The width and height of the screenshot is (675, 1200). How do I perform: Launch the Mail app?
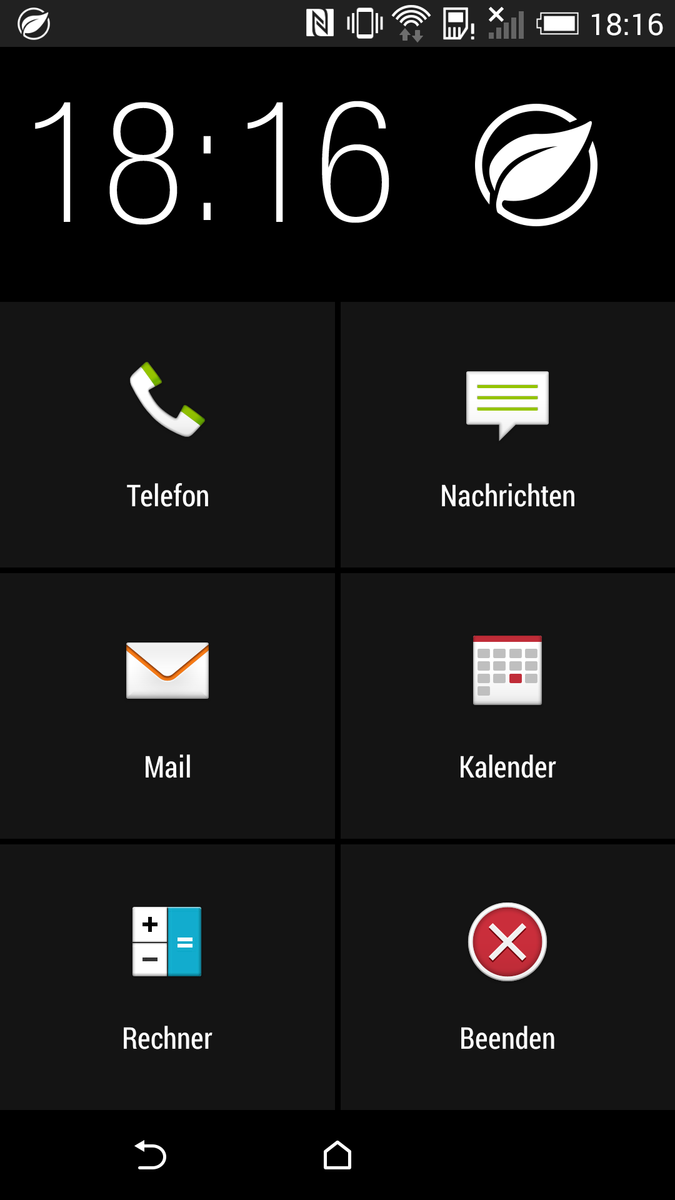pos(167,706)
